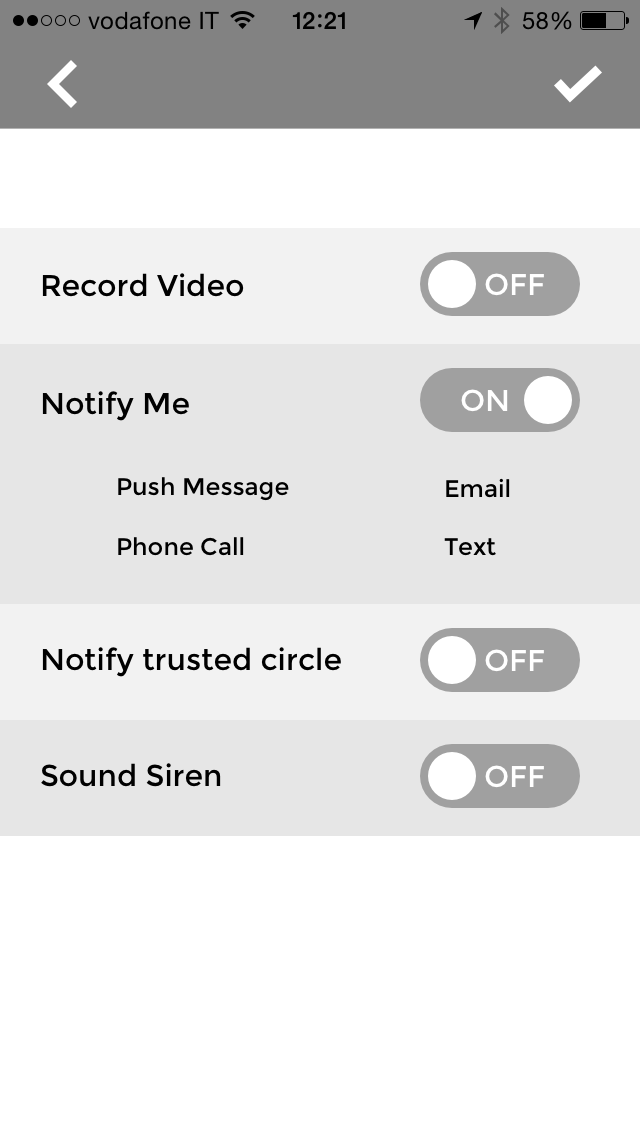
Task: Turn on Record Video
Action: 499,285
